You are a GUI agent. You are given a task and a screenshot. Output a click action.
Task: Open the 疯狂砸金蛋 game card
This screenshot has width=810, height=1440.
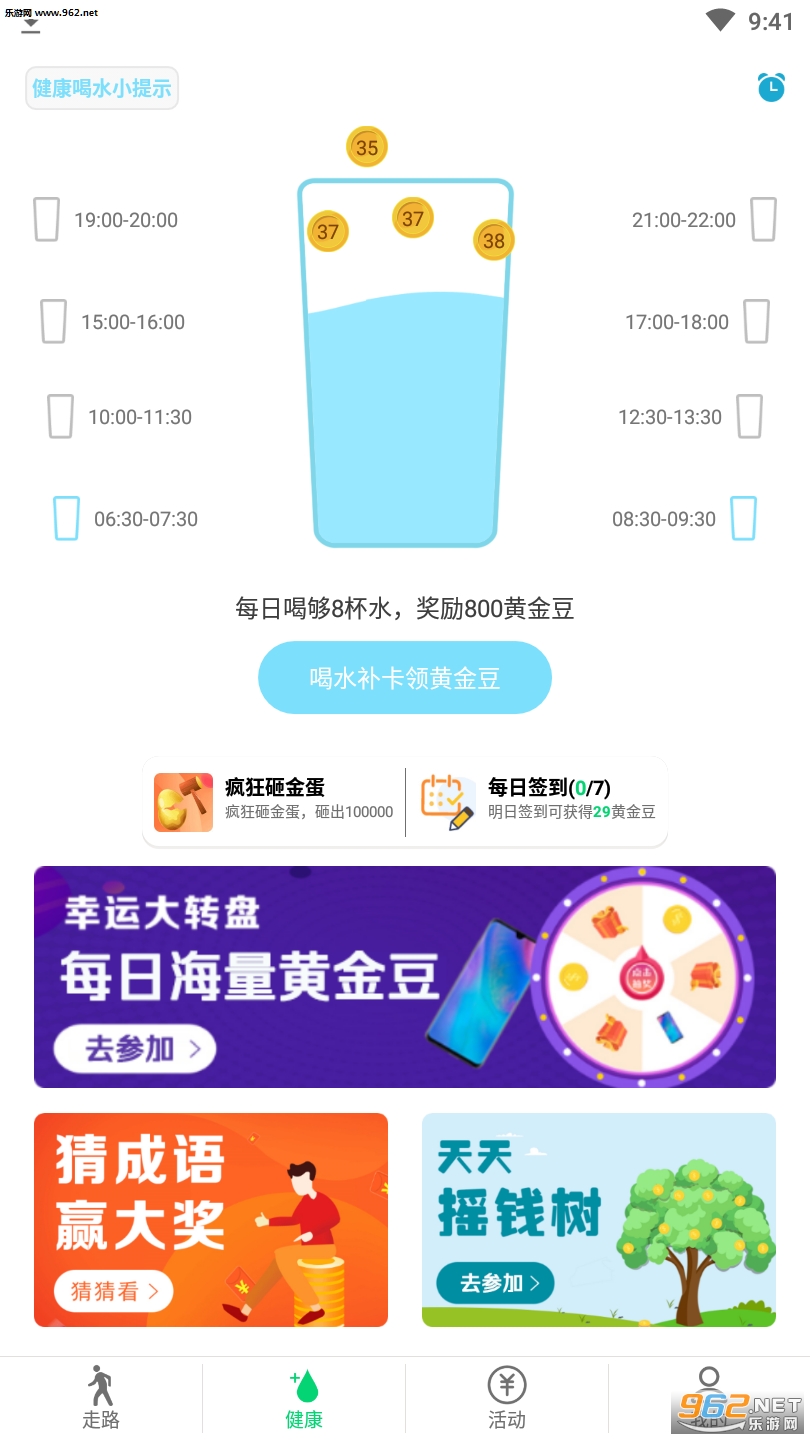[273, 801]
